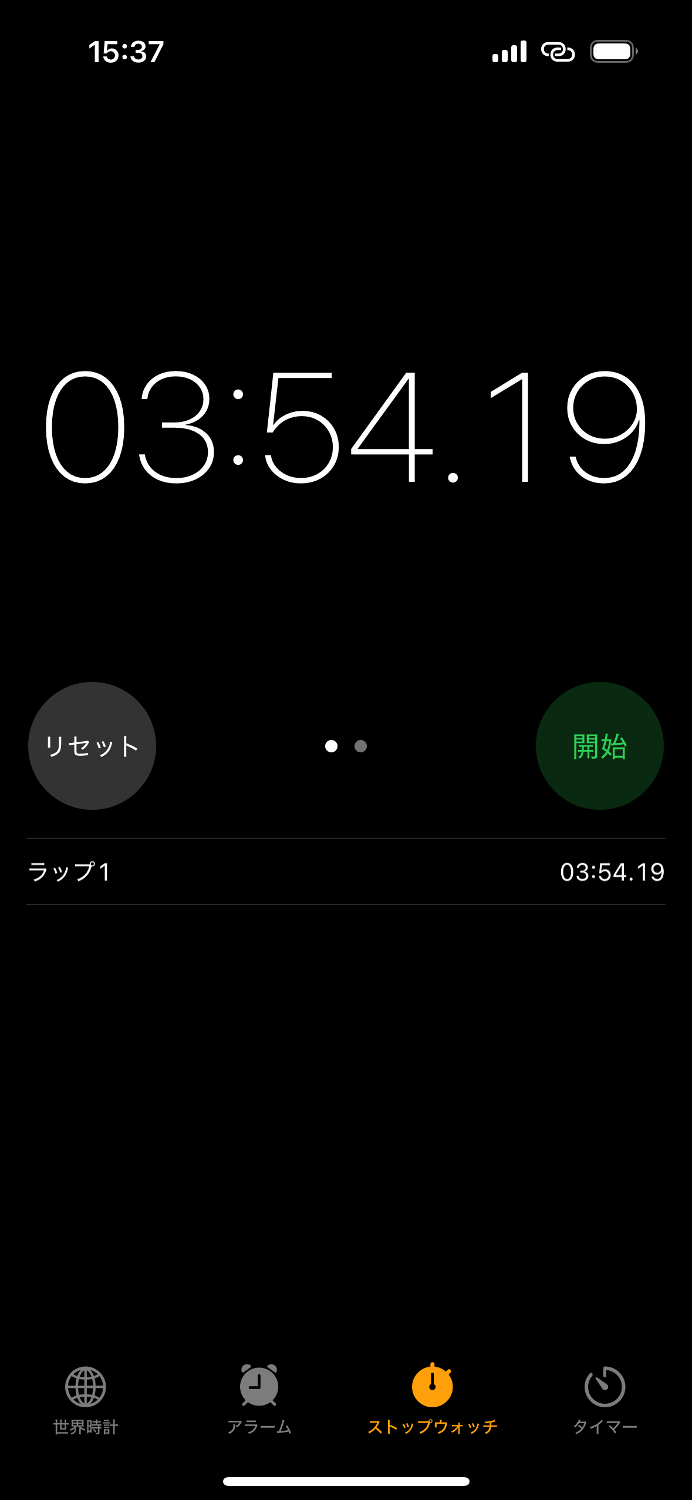The height and width of the screenshot is (1500, 692).
Task: Tap the stopwatch page indicator dots
Action: pos(346,746)
